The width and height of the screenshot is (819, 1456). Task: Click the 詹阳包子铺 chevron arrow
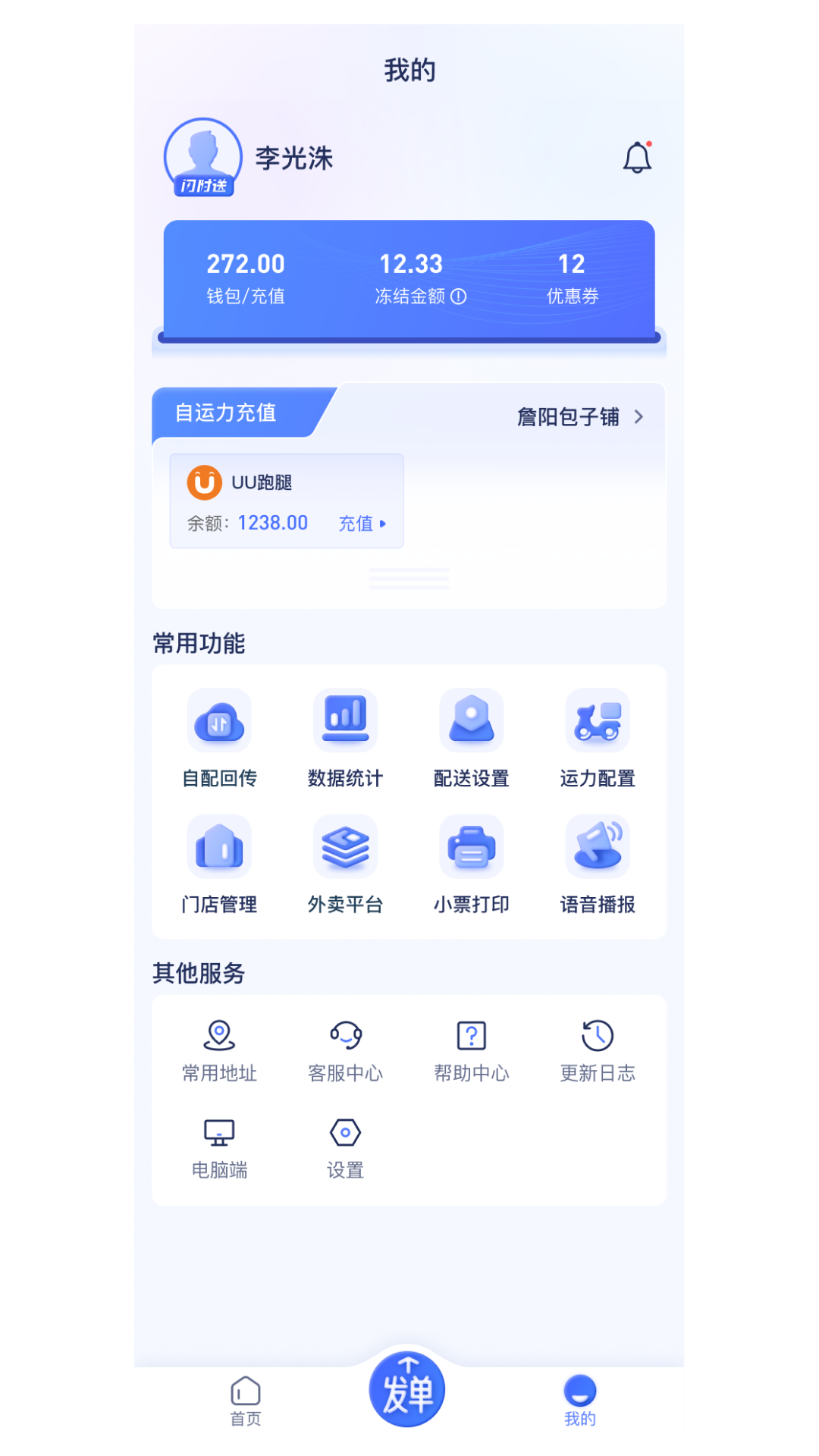click(x=639, y=416)
